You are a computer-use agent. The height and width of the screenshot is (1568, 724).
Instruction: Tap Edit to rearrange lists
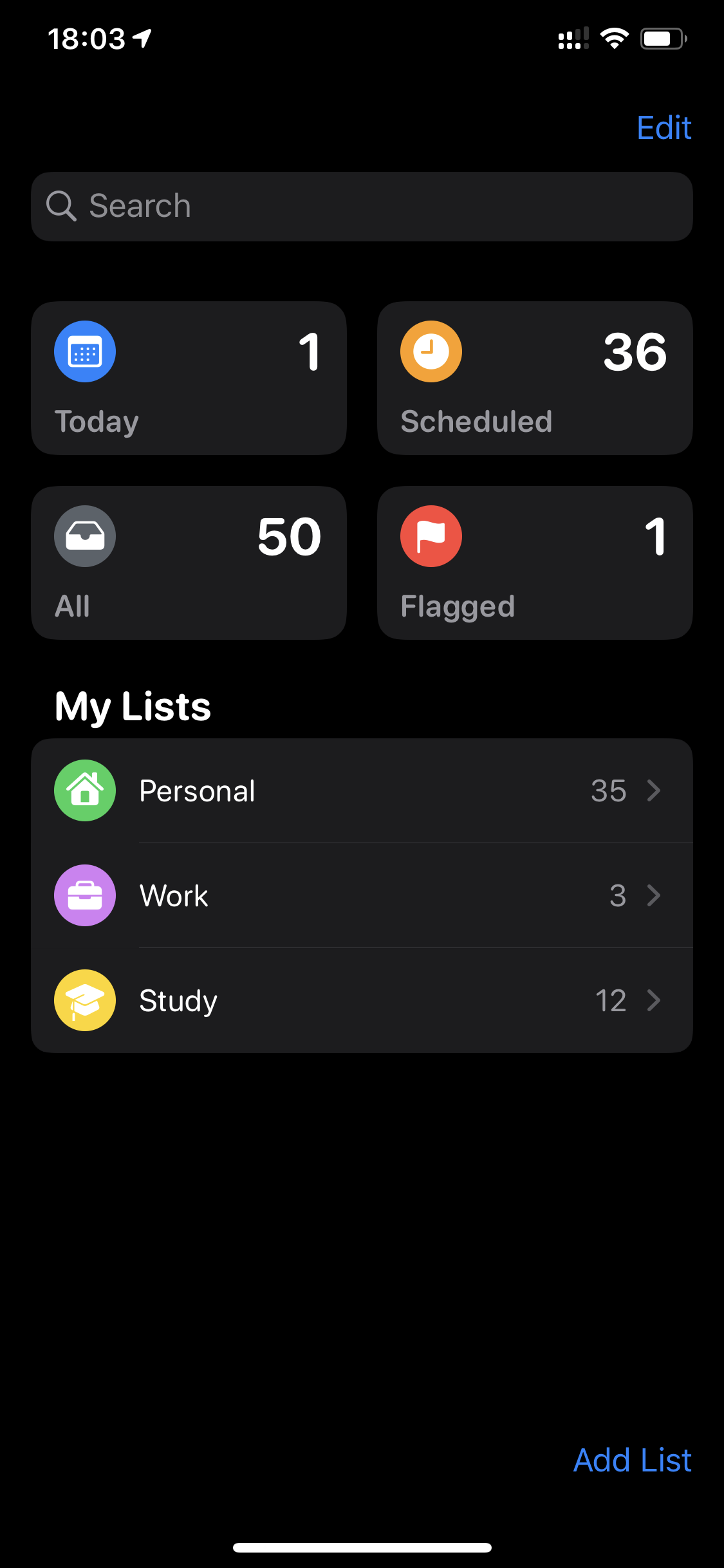point(664,127)
